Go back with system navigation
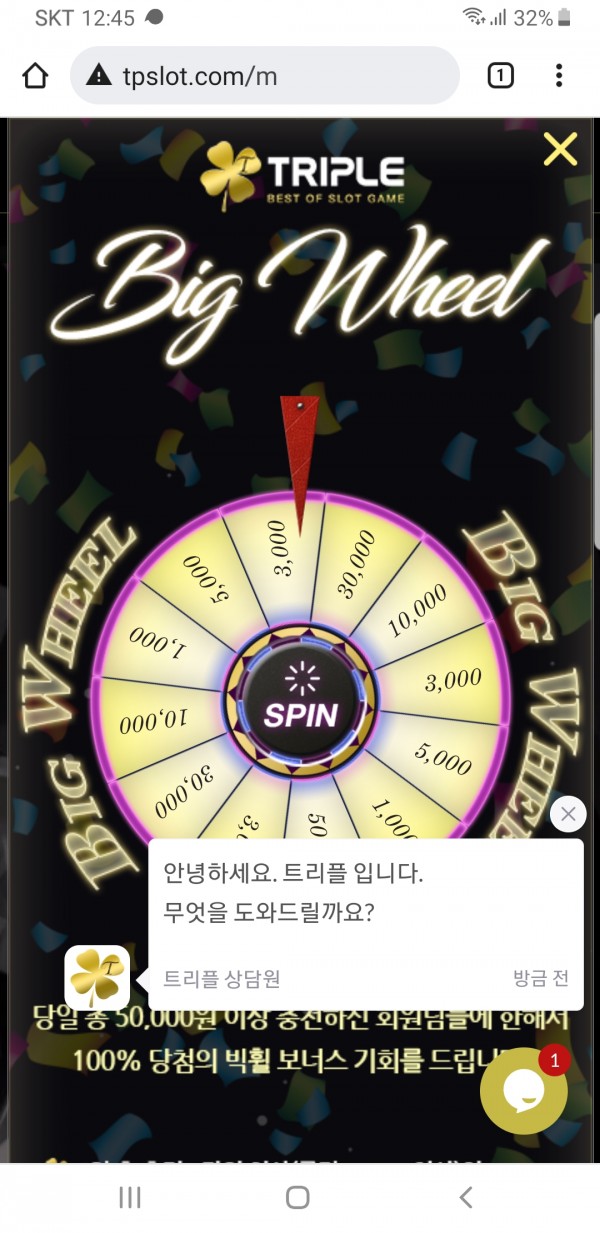This screenshot has height=1233, width=600. (465, 1197)
